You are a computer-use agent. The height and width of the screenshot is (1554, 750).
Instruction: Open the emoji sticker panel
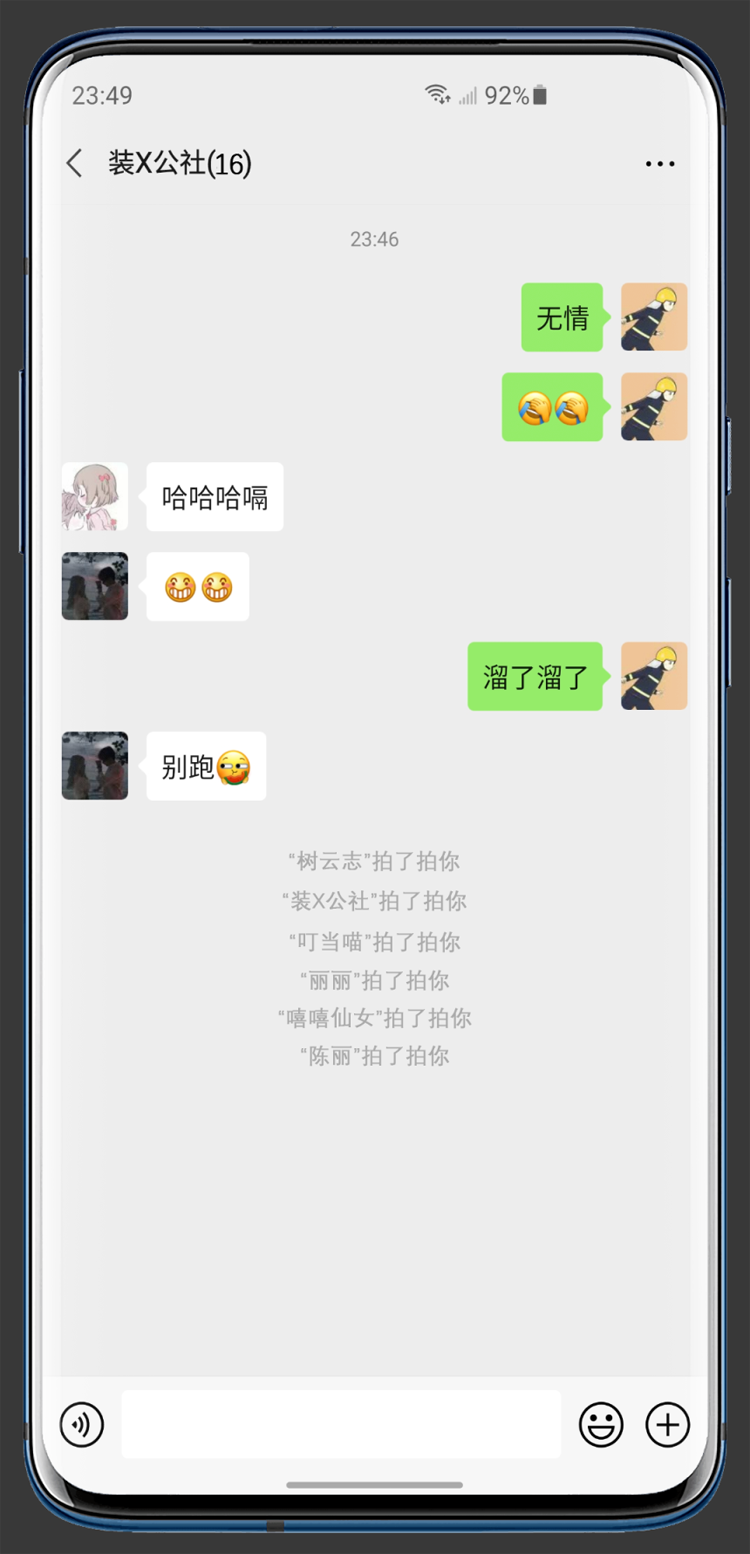coord(601,1424)
